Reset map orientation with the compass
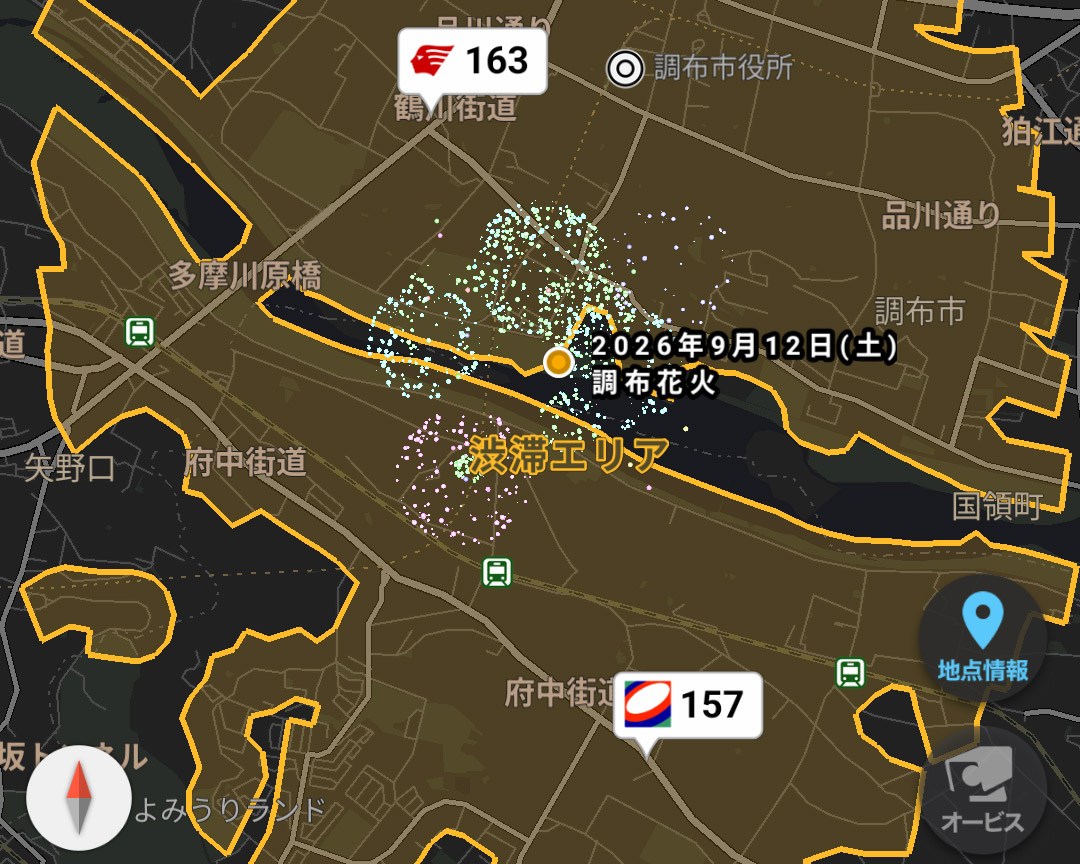 coord(78,798)
